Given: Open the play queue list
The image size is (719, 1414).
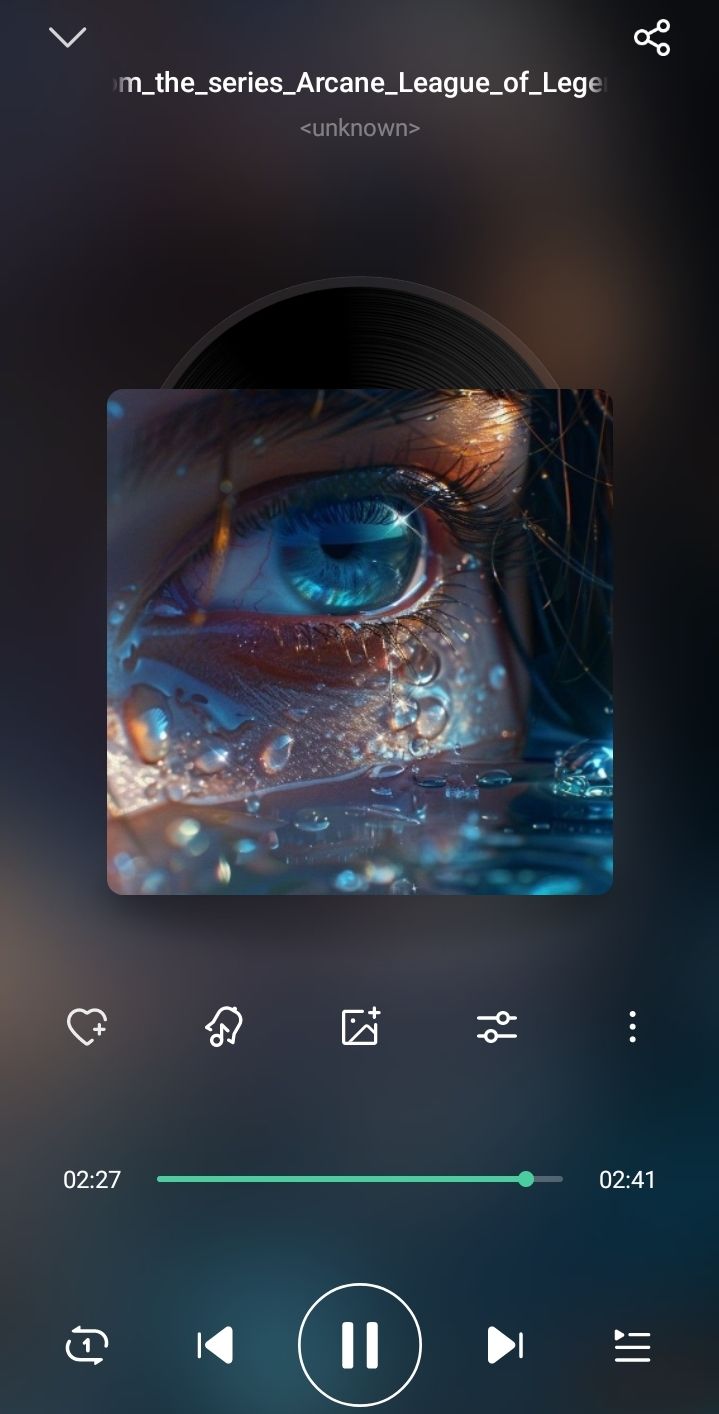Looking at the screenshot, I should click(632, 1345).
